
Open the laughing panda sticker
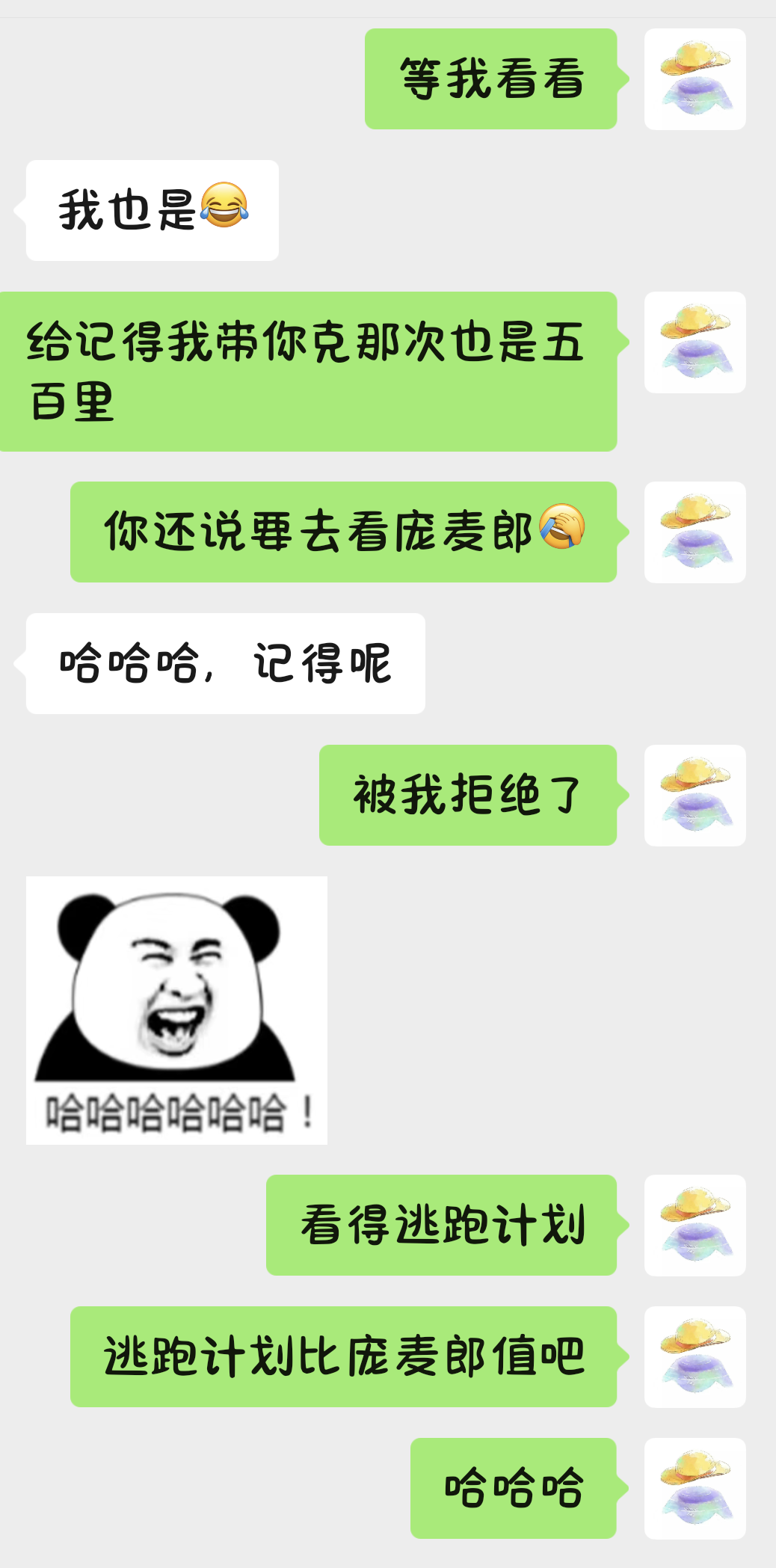click(176, 1010)
